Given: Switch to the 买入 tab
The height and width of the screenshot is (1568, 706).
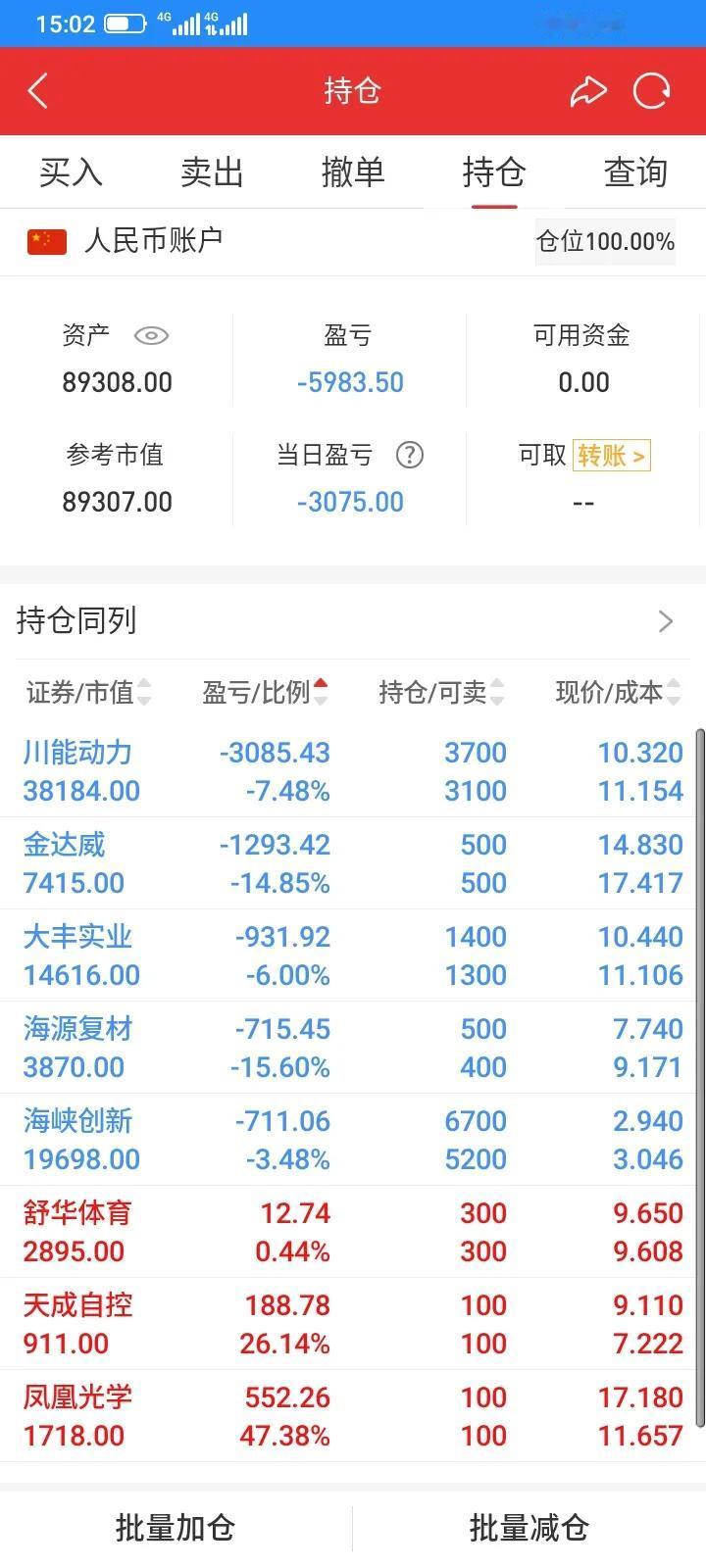Looking at the screenshot, I should [x=71, y=172].
